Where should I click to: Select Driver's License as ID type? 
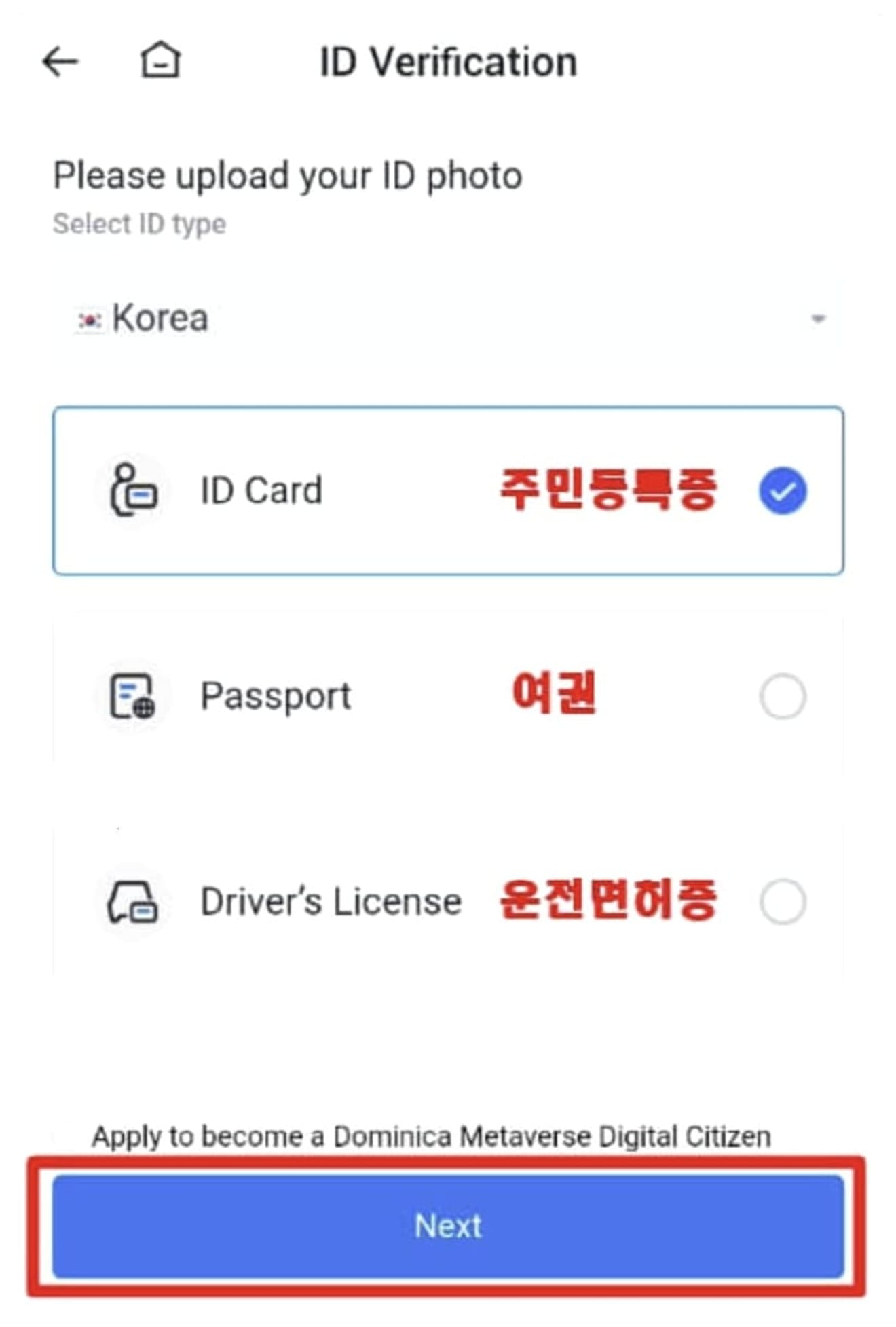448,902
